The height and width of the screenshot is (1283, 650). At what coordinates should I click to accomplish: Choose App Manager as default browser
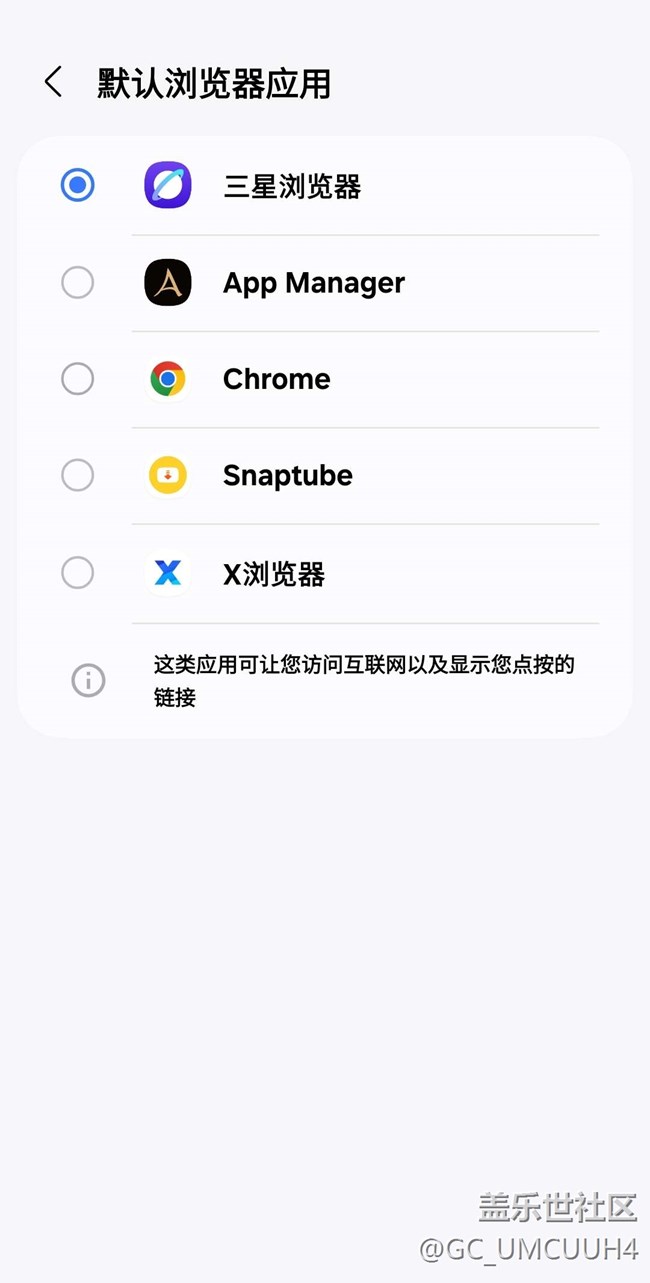click(78, 283)
